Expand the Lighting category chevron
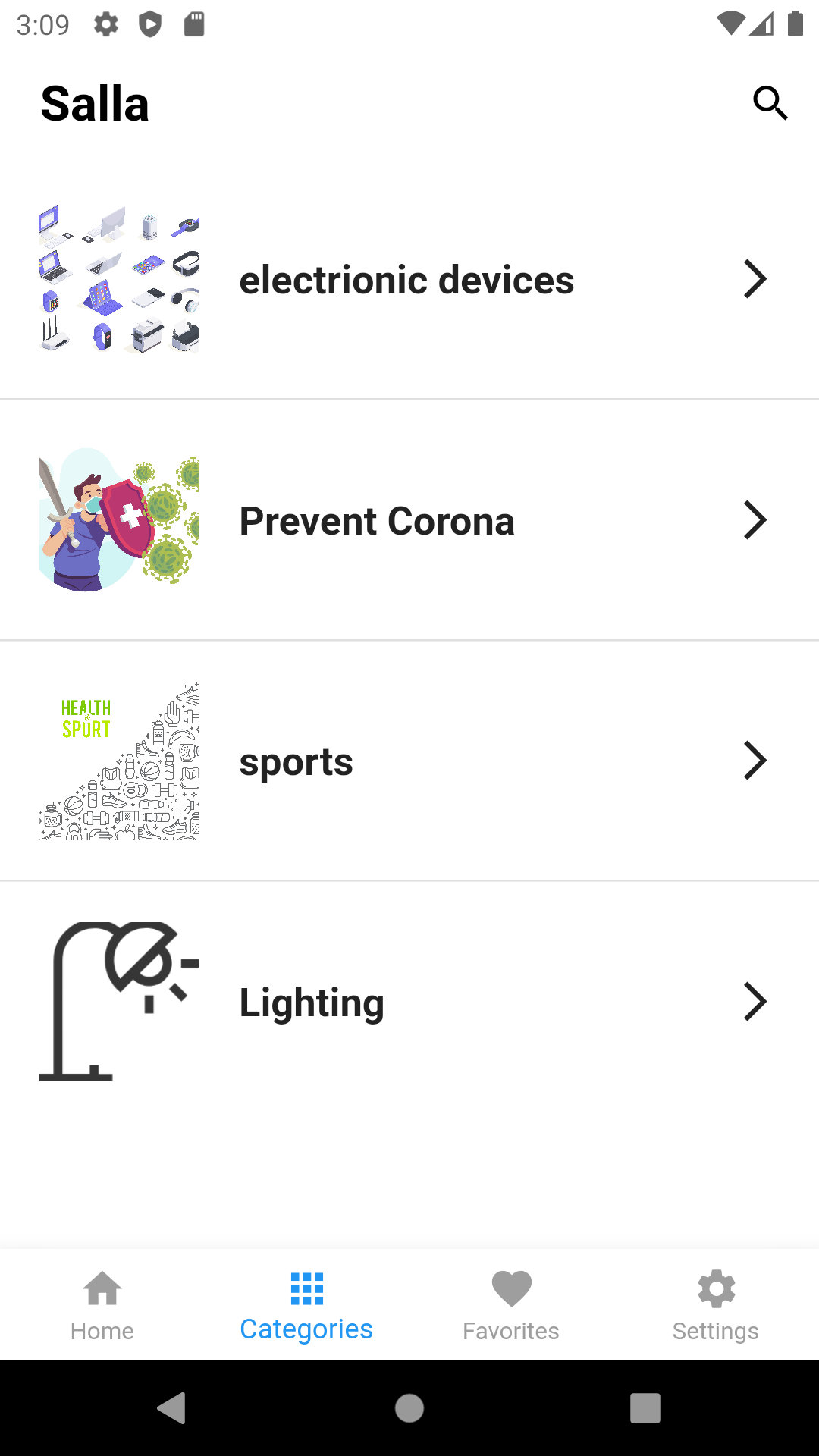 pyautogui.click(x=755, y=1001)
